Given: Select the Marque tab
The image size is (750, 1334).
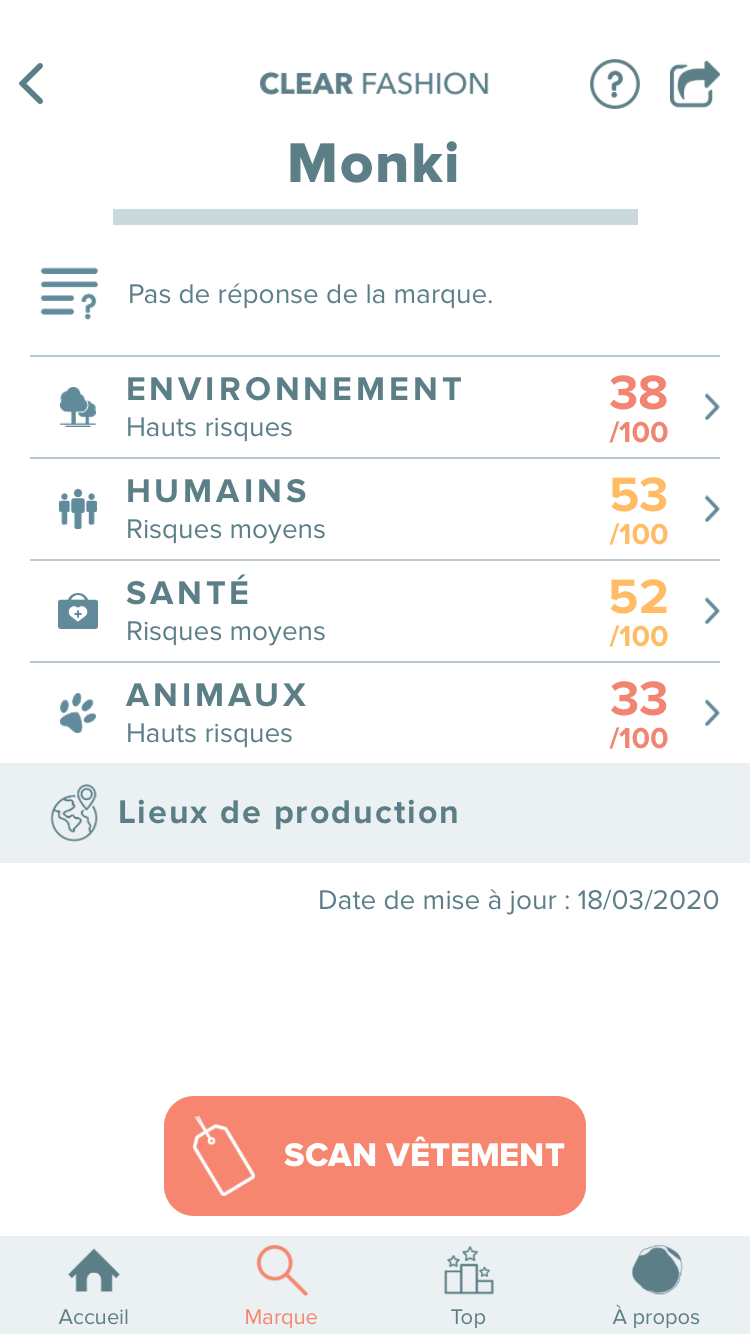Looking at the screenshot, I should pos(281,1286).
